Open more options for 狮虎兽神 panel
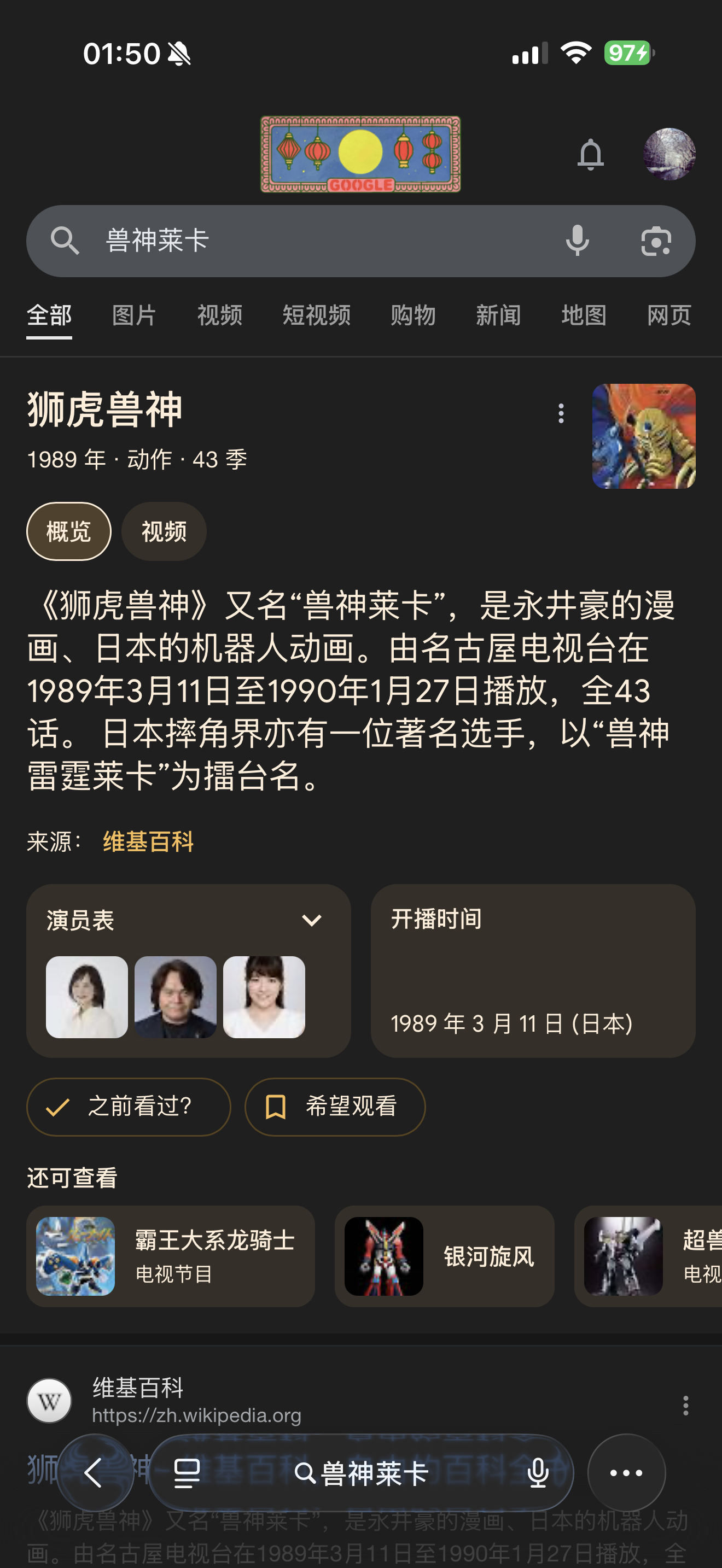 coord(561,413)
